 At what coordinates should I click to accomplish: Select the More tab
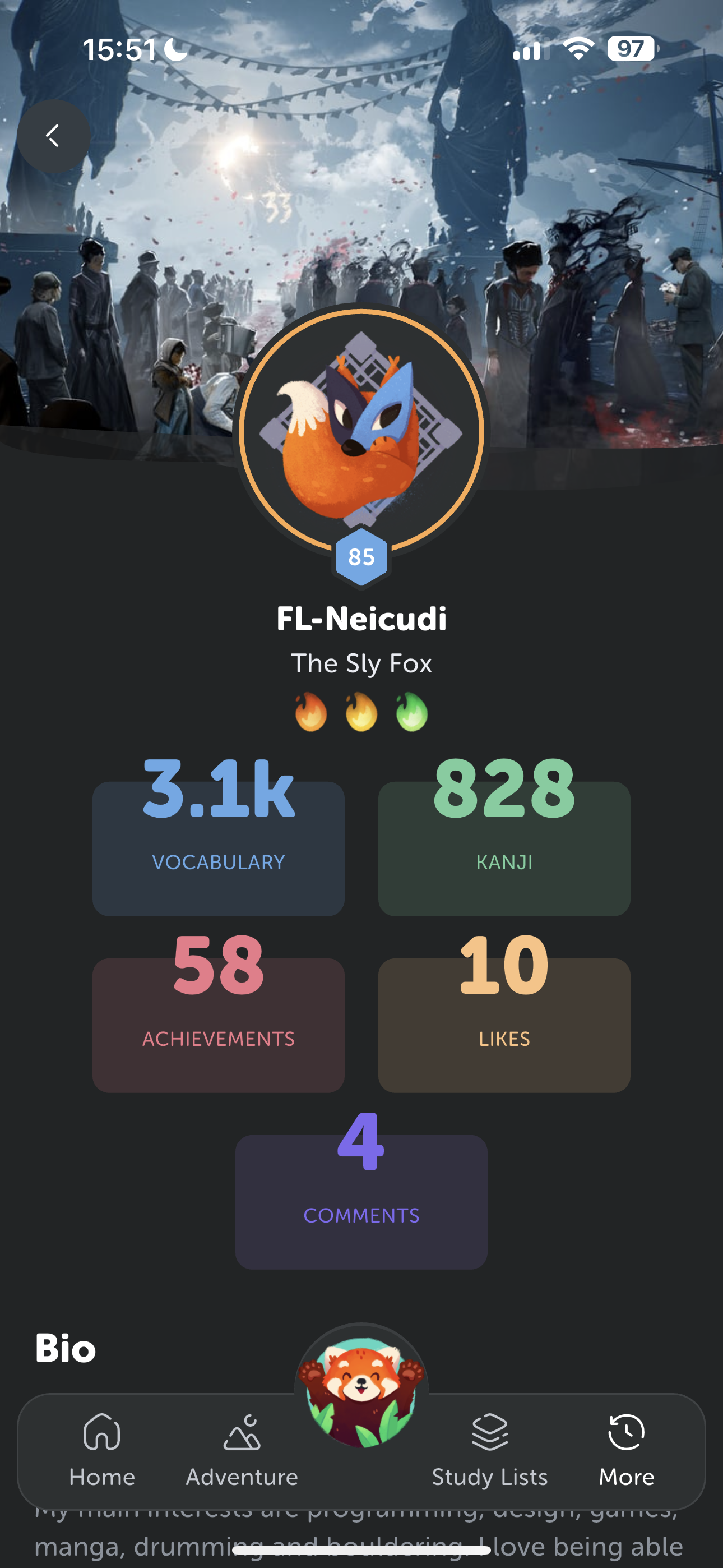626,1451
